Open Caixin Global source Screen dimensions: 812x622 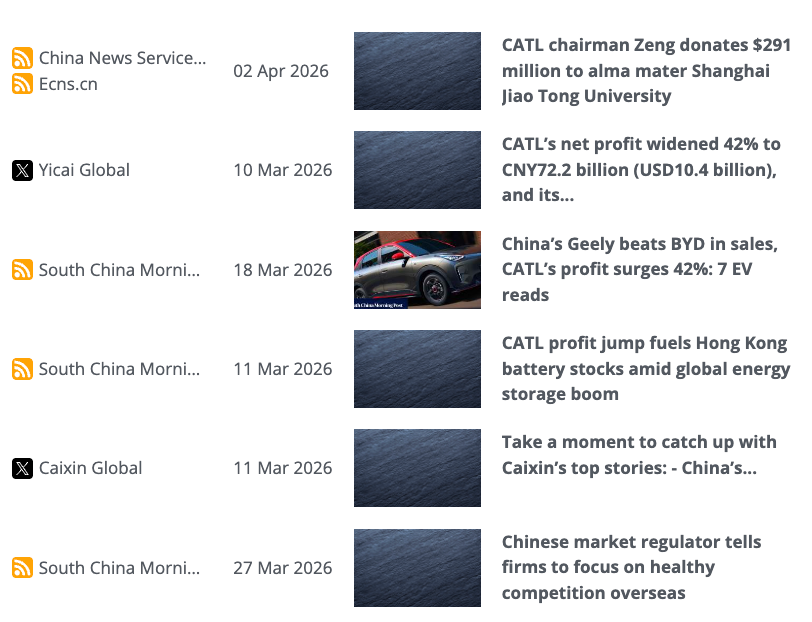tap(90, 468)
